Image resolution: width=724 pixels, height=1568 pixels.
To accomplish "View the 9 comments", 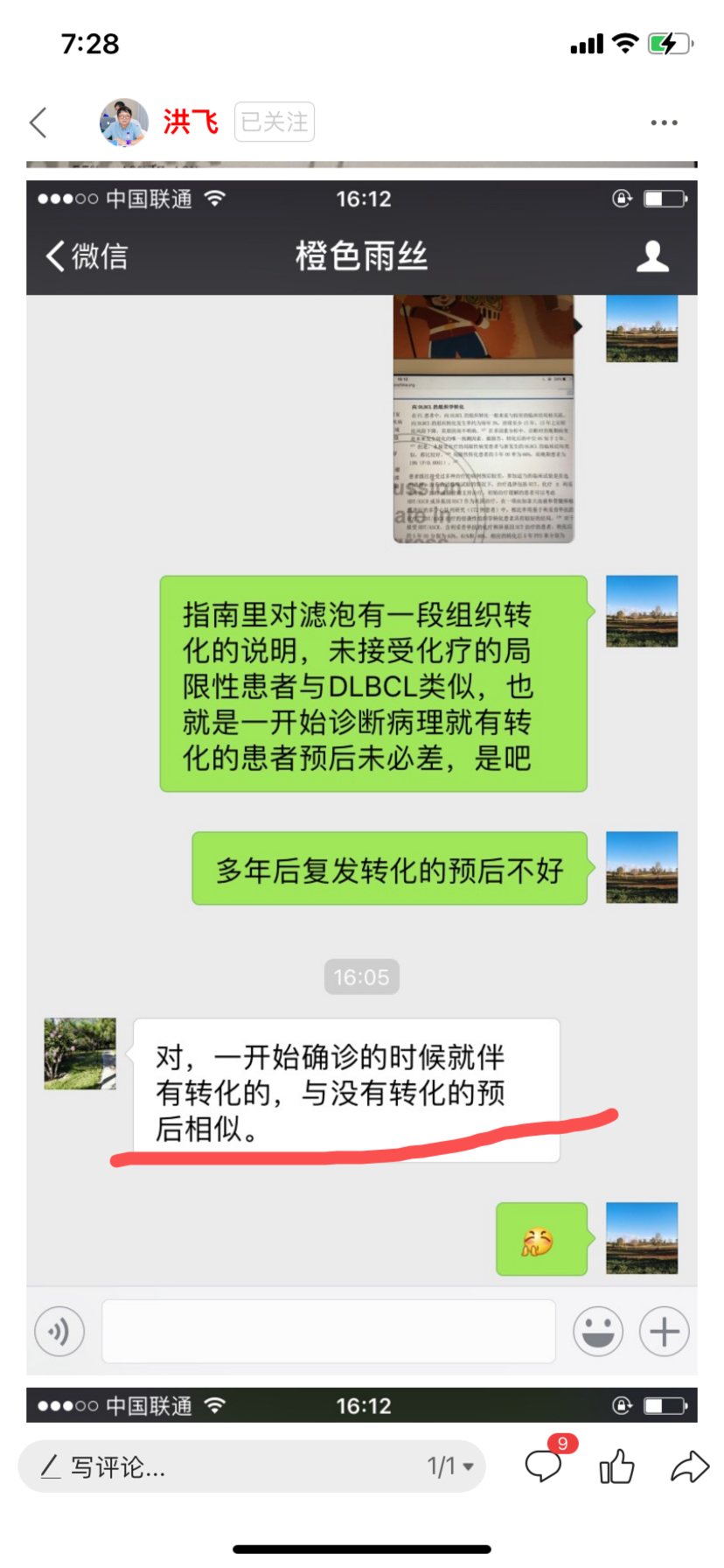I will (x=544, y=1465).
